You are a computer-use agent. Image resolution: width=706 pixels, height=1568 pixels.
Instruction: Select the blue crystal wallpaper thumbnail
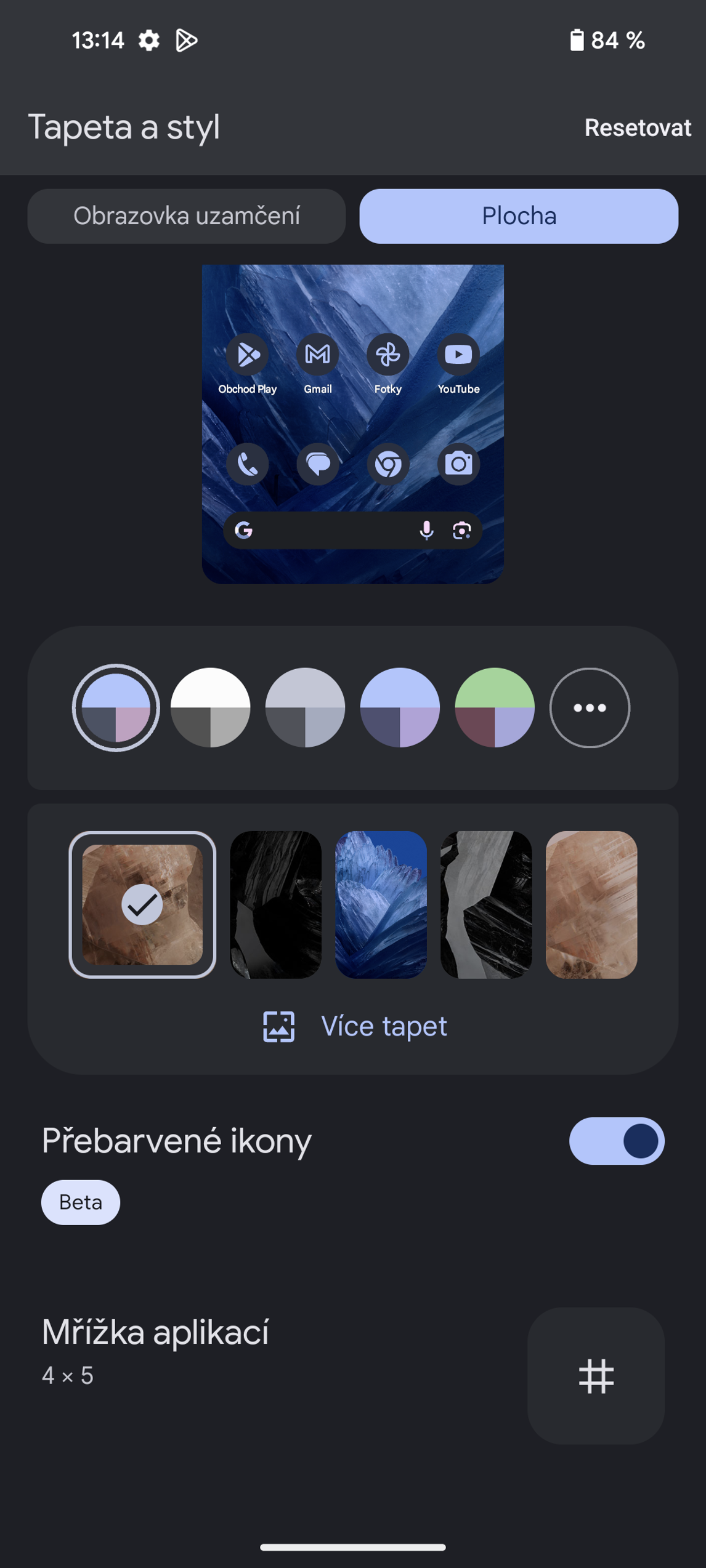381,904
